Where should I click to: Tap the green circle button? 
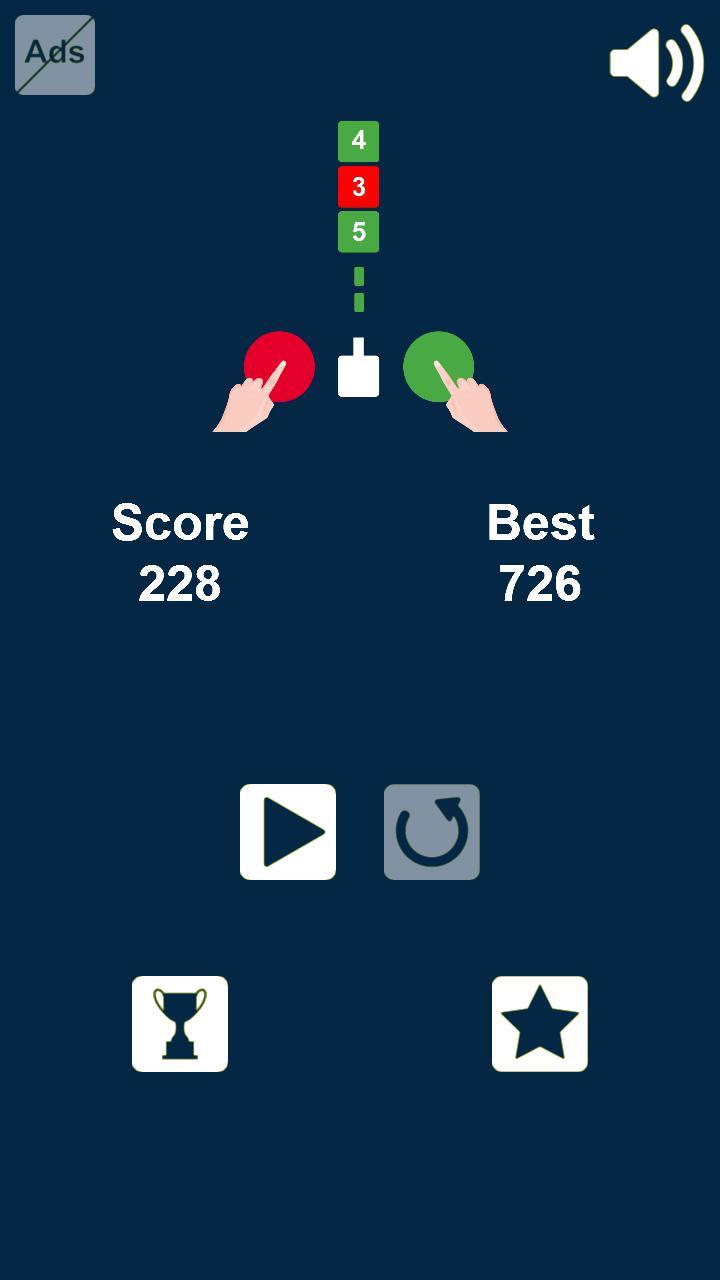438,367
